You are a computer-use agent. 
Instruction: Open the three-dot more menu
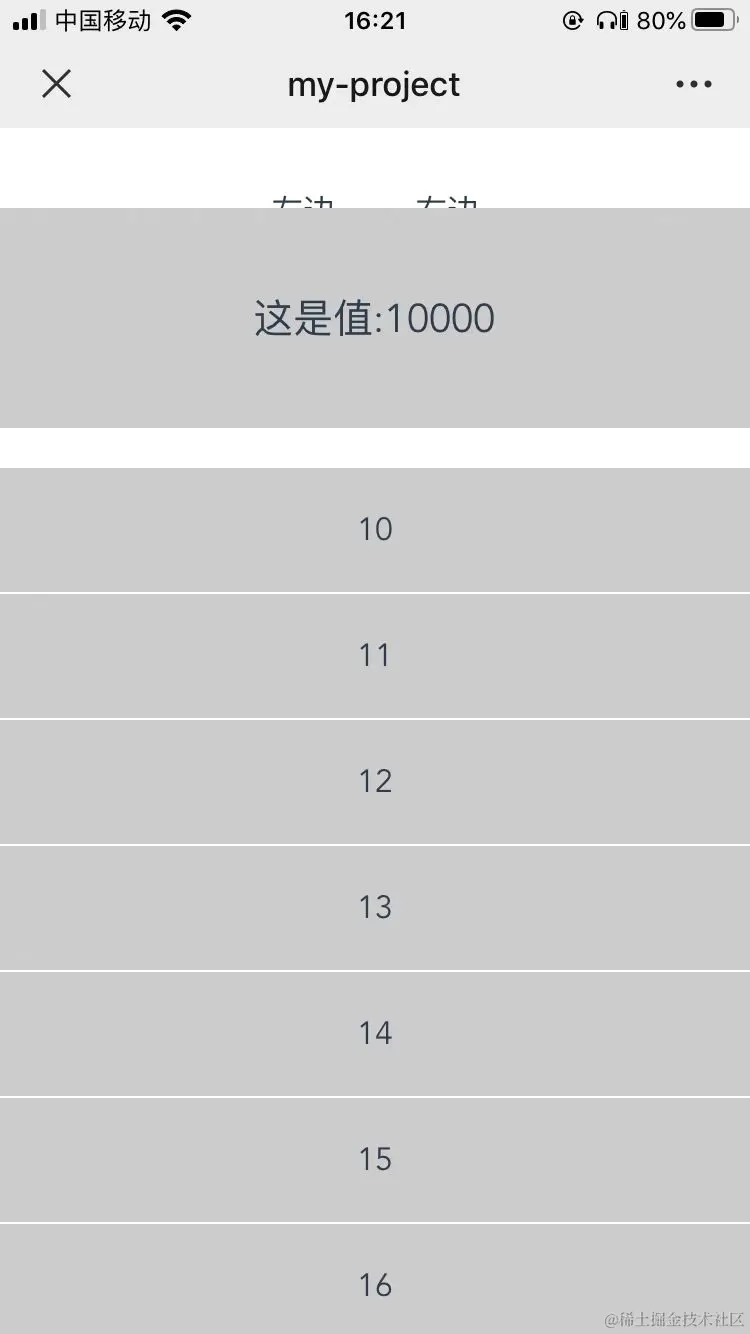coord(693,84)
